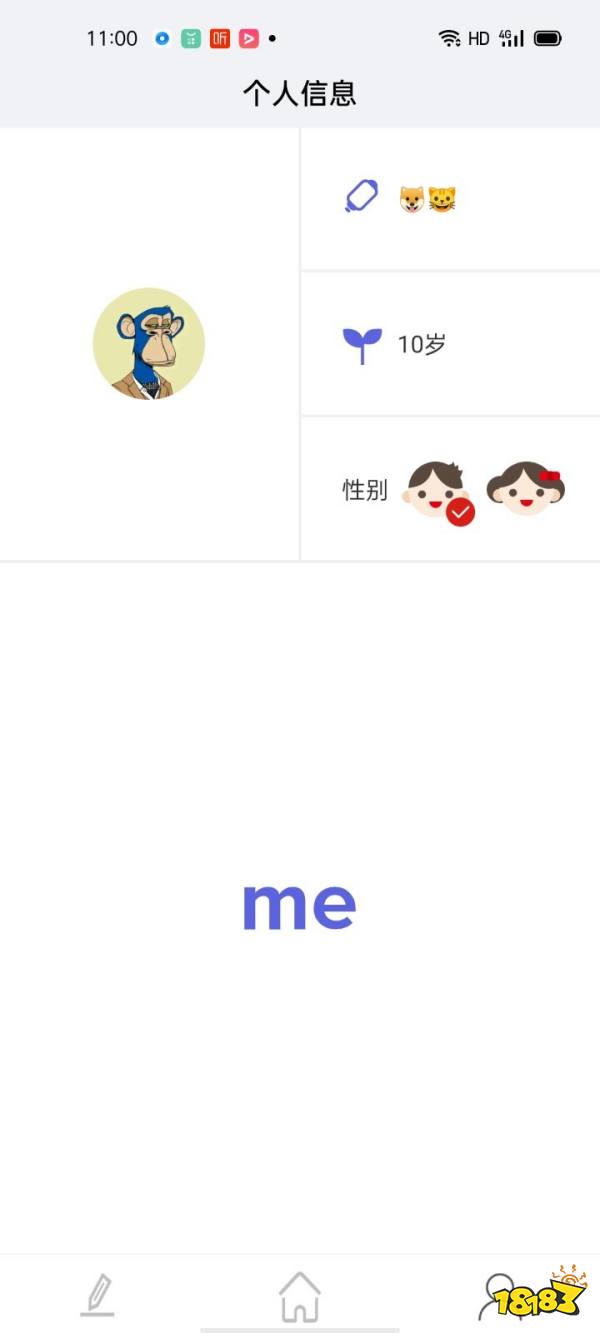Select the girl gender option
Viewport: 600px width, 1333px height.
(525, 488)
